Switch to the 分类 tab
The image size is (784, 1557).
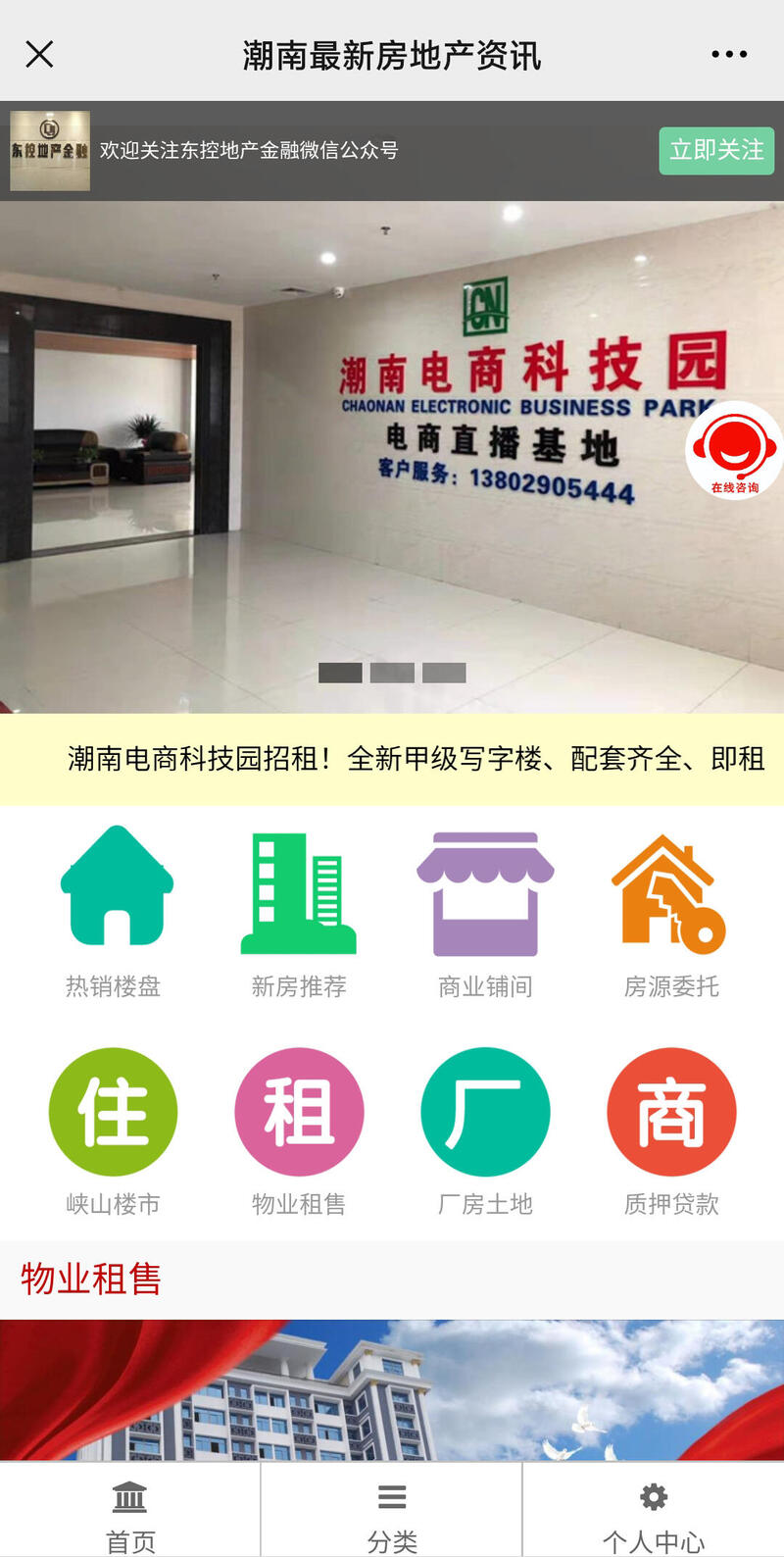pos(392,1515)
